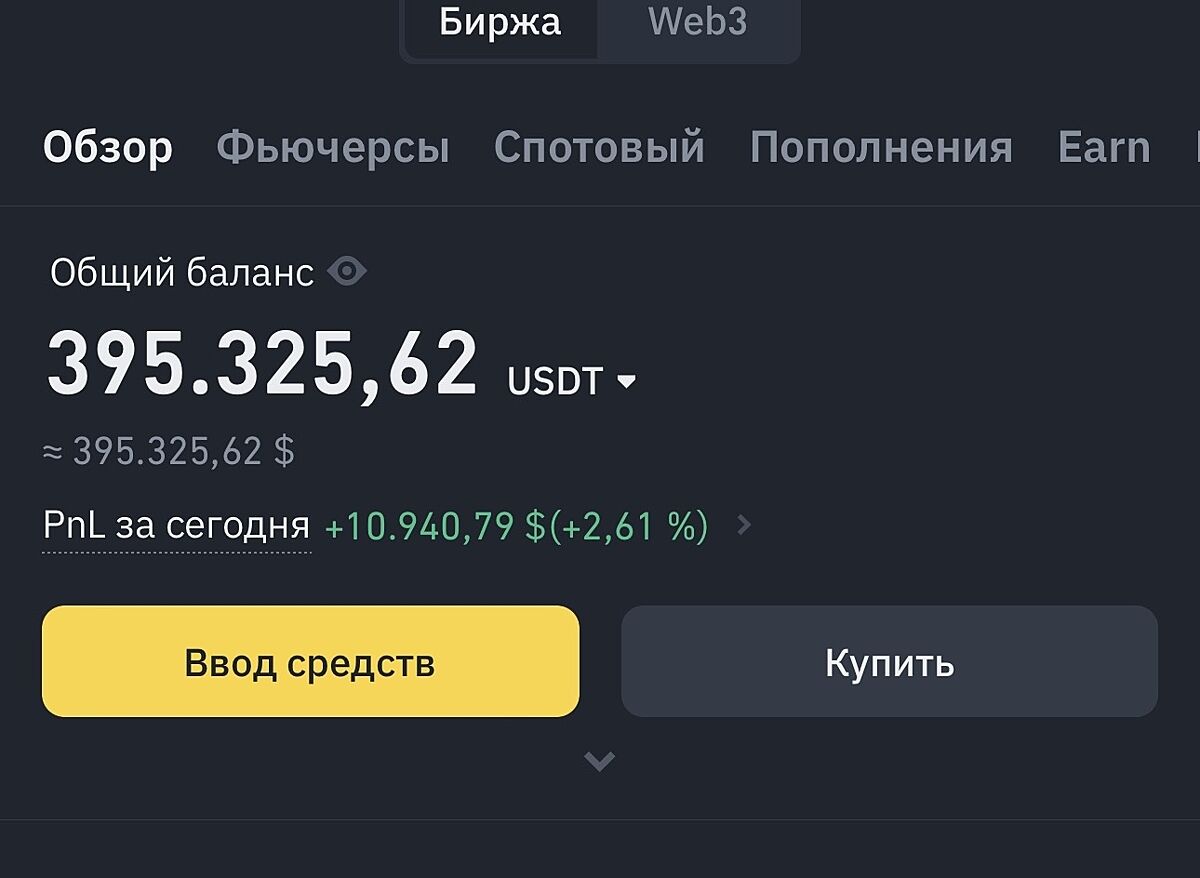1200x878 pixels.
Task: Switch to the Фьючерсы tab
Action: [x=333, y=148]
